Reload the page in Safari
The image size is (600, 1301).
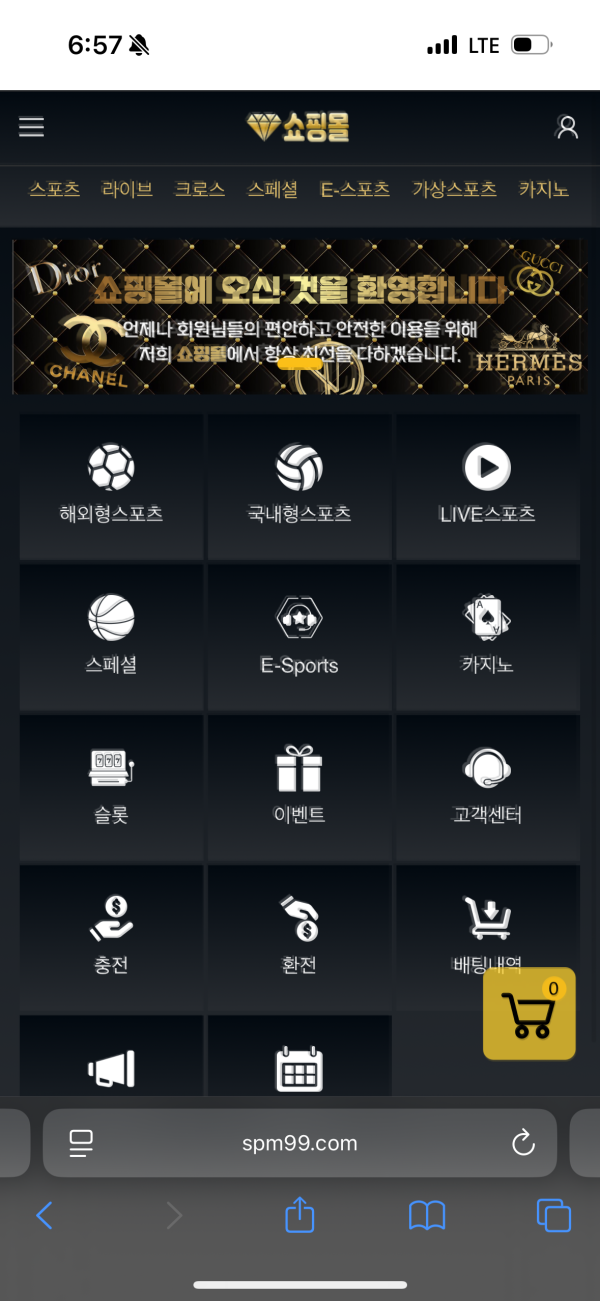coord(523,1143)
